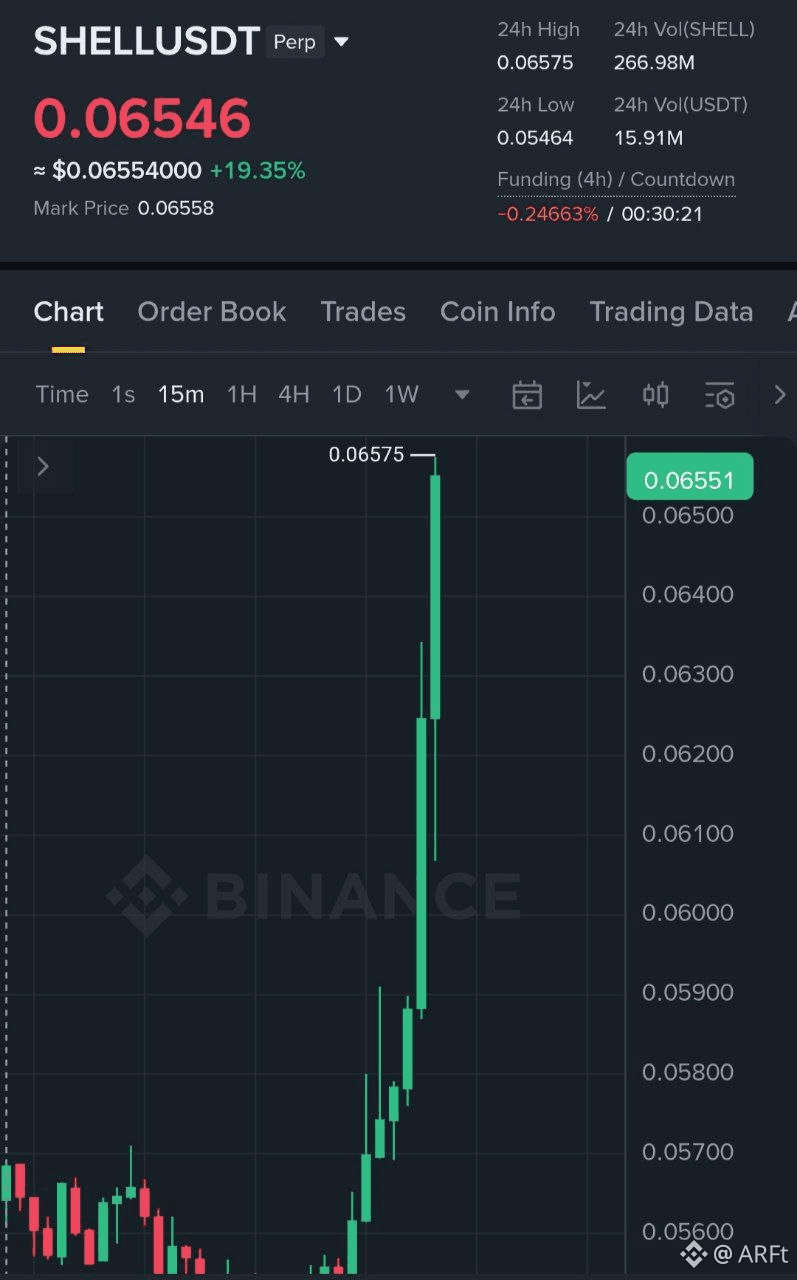Choose the 15m interval
Image resolution: width=797 pixels, height=1280 pixels.
(x=181, y=395)
